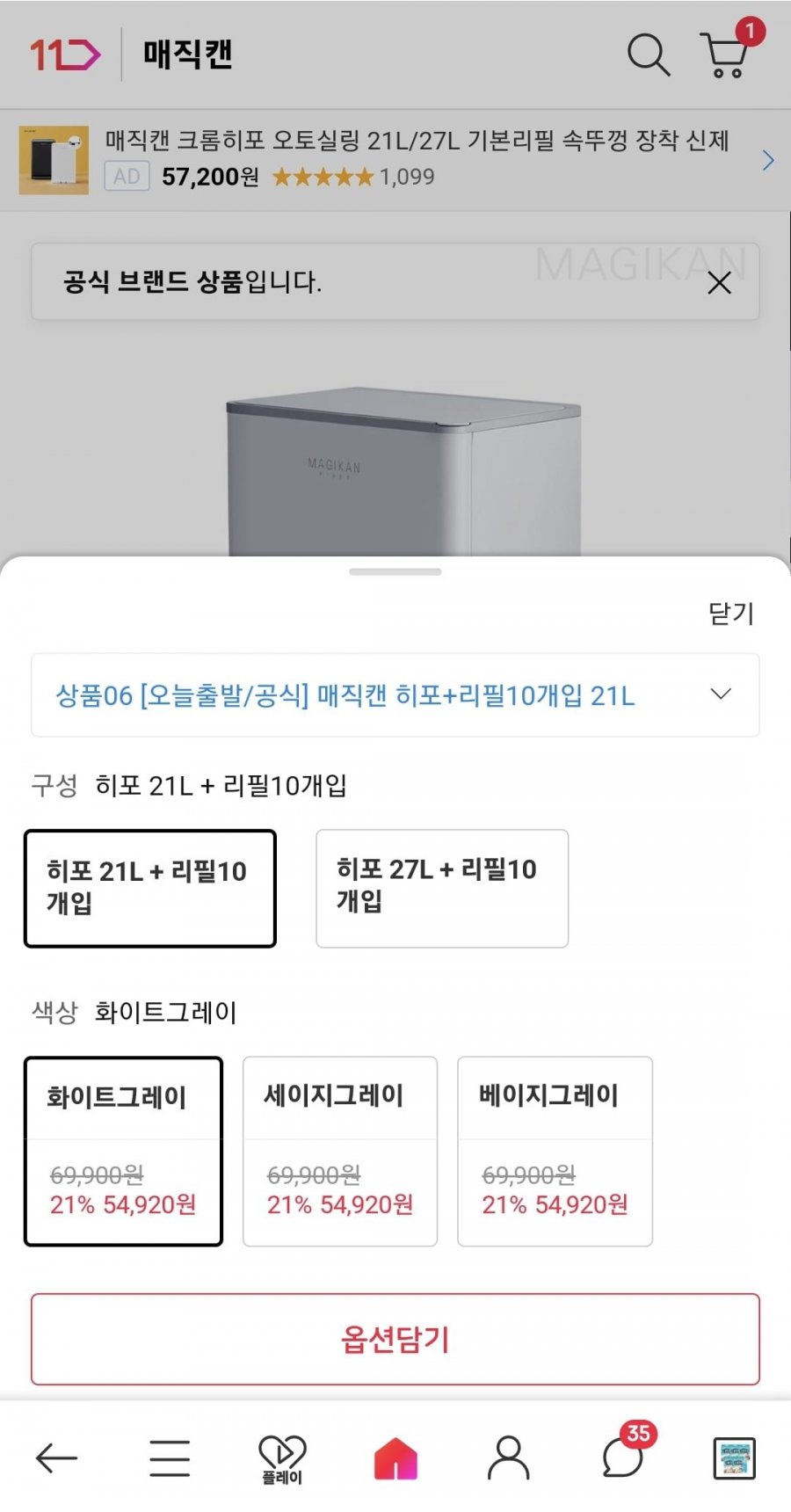The height and width of the screenshot is (1512, 791).
Task: Open the hamburger category menu
Action: pyautogui.click(x=170, y=1458)
